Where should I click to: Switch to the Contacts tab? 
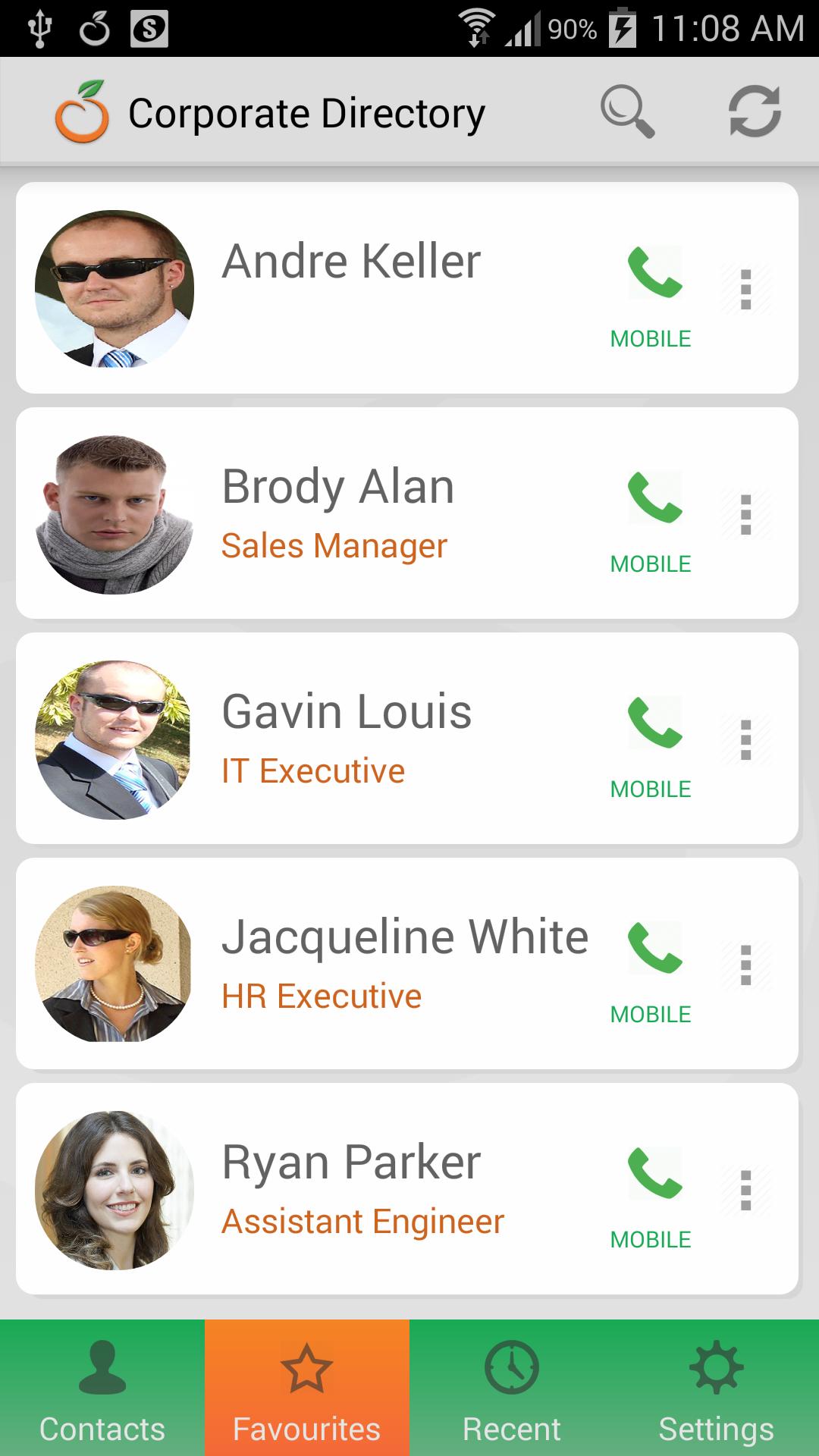click(x=102, y=1388)
